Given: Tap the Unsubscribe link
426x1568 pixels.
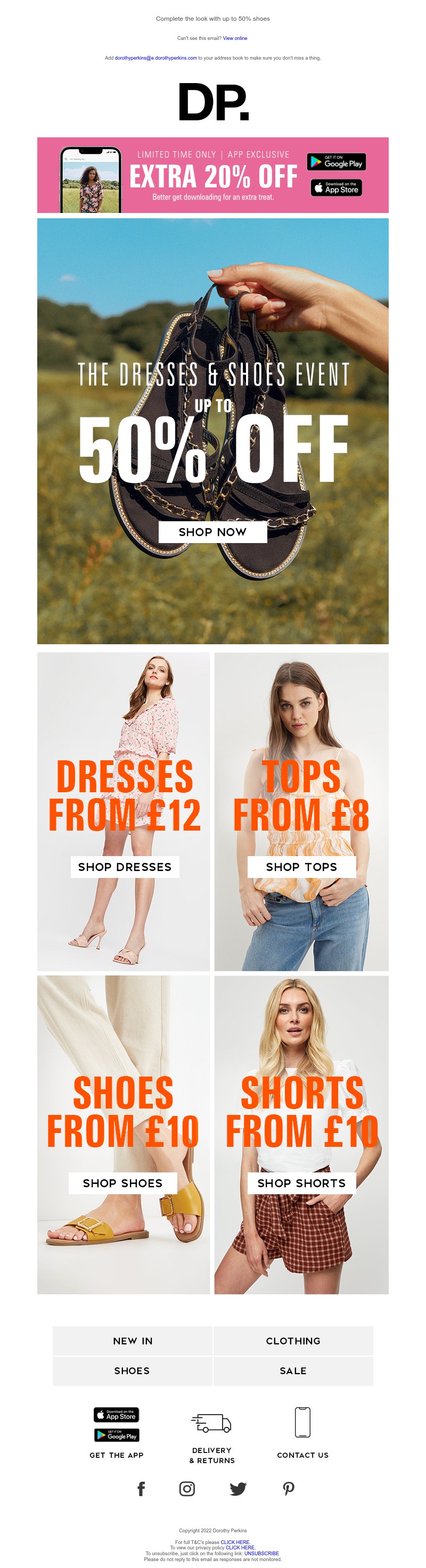Looking at the screenshot, I should point(261,1553).
